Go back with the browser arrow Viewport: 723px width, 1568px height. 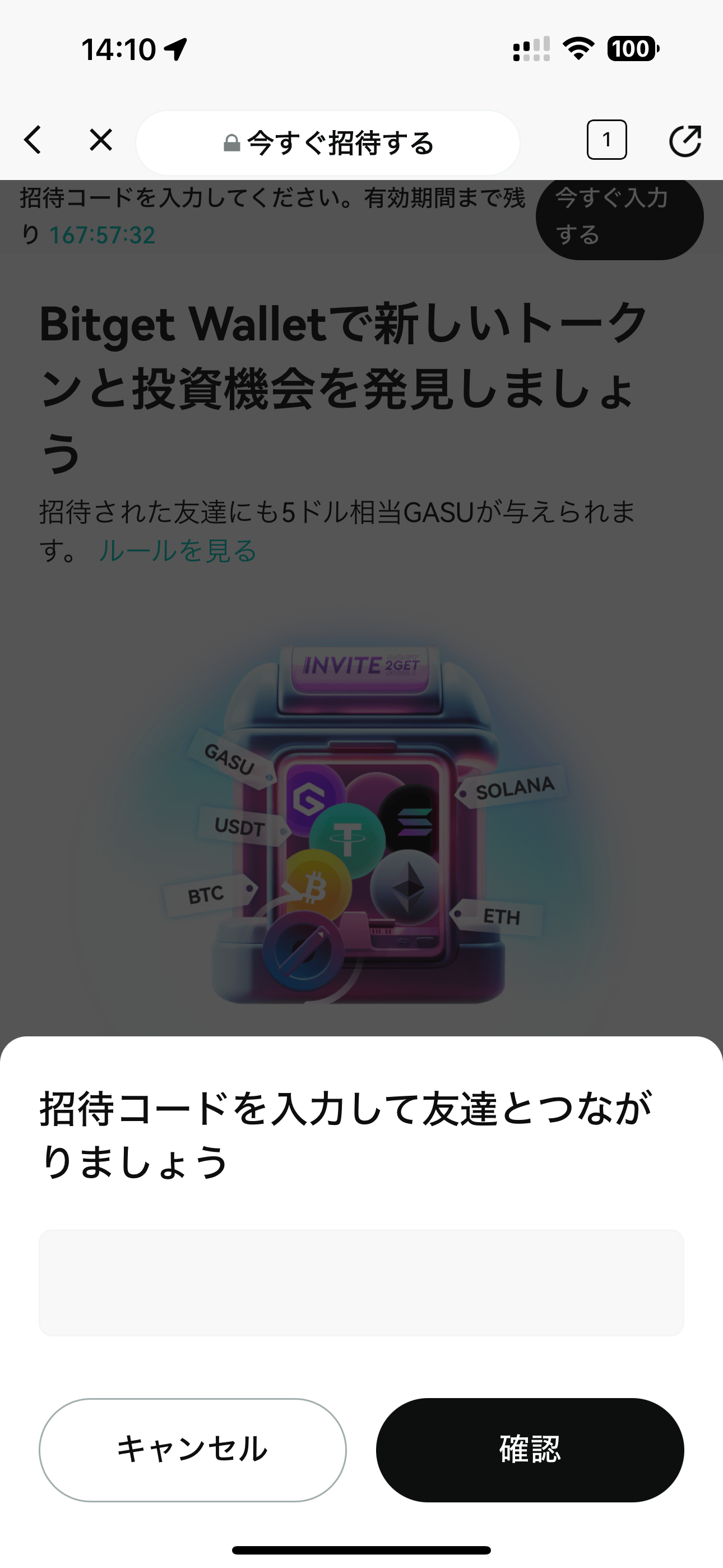33,141
